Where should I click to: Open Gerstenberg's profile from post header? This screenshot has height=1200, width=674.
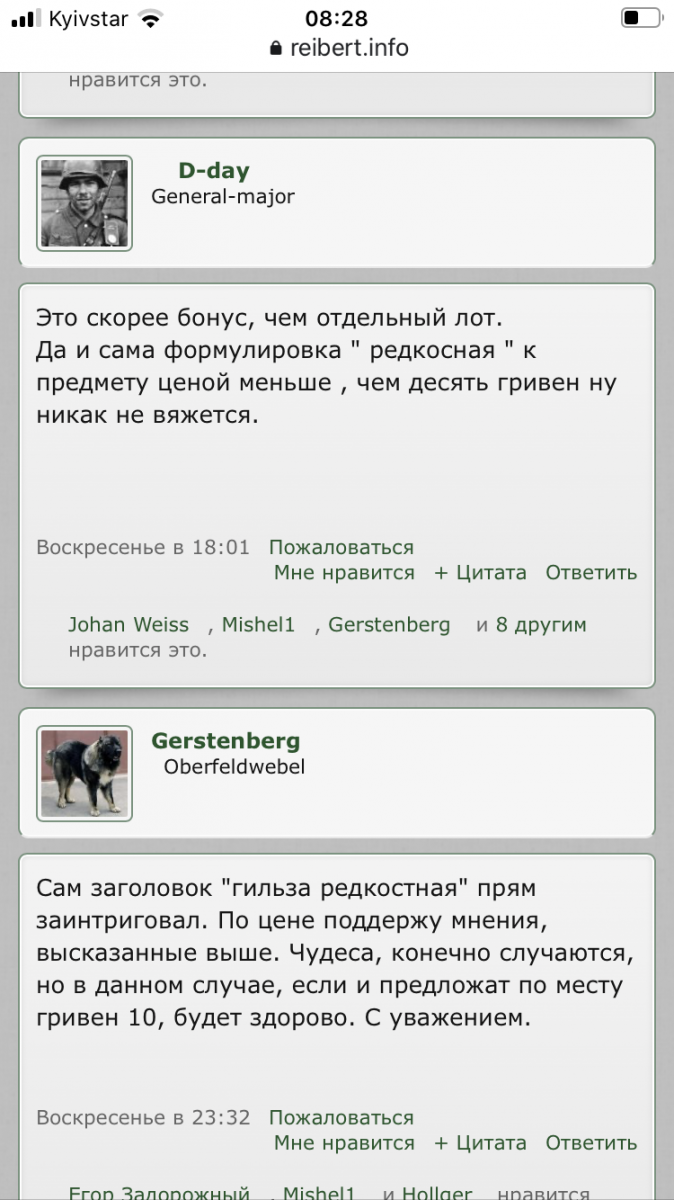(x=225, y=741)
